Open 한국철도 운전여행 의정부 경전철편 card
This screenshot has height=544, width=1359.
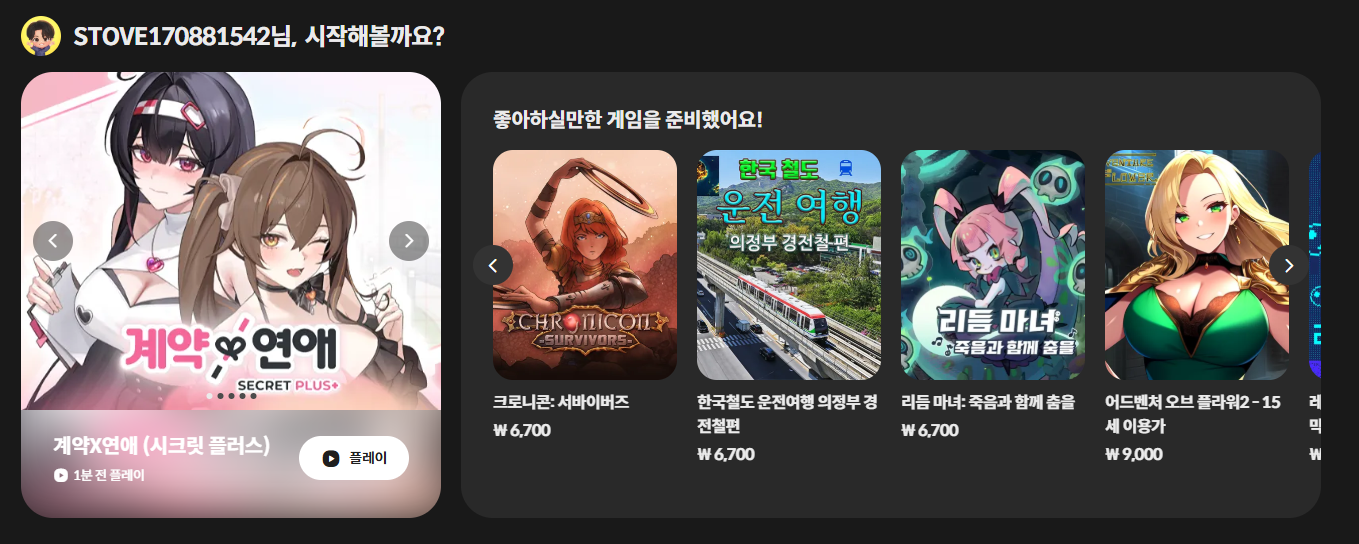point(788,265)
